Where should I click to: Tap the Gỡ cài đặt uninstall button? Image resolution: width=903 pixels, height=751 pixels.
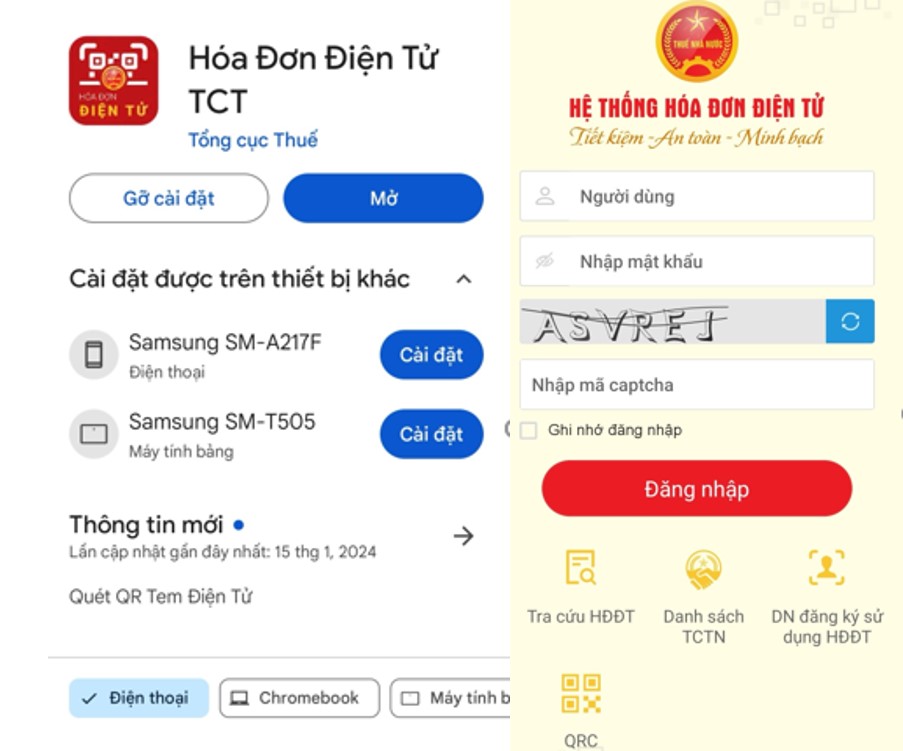click(x=168, y=198)
